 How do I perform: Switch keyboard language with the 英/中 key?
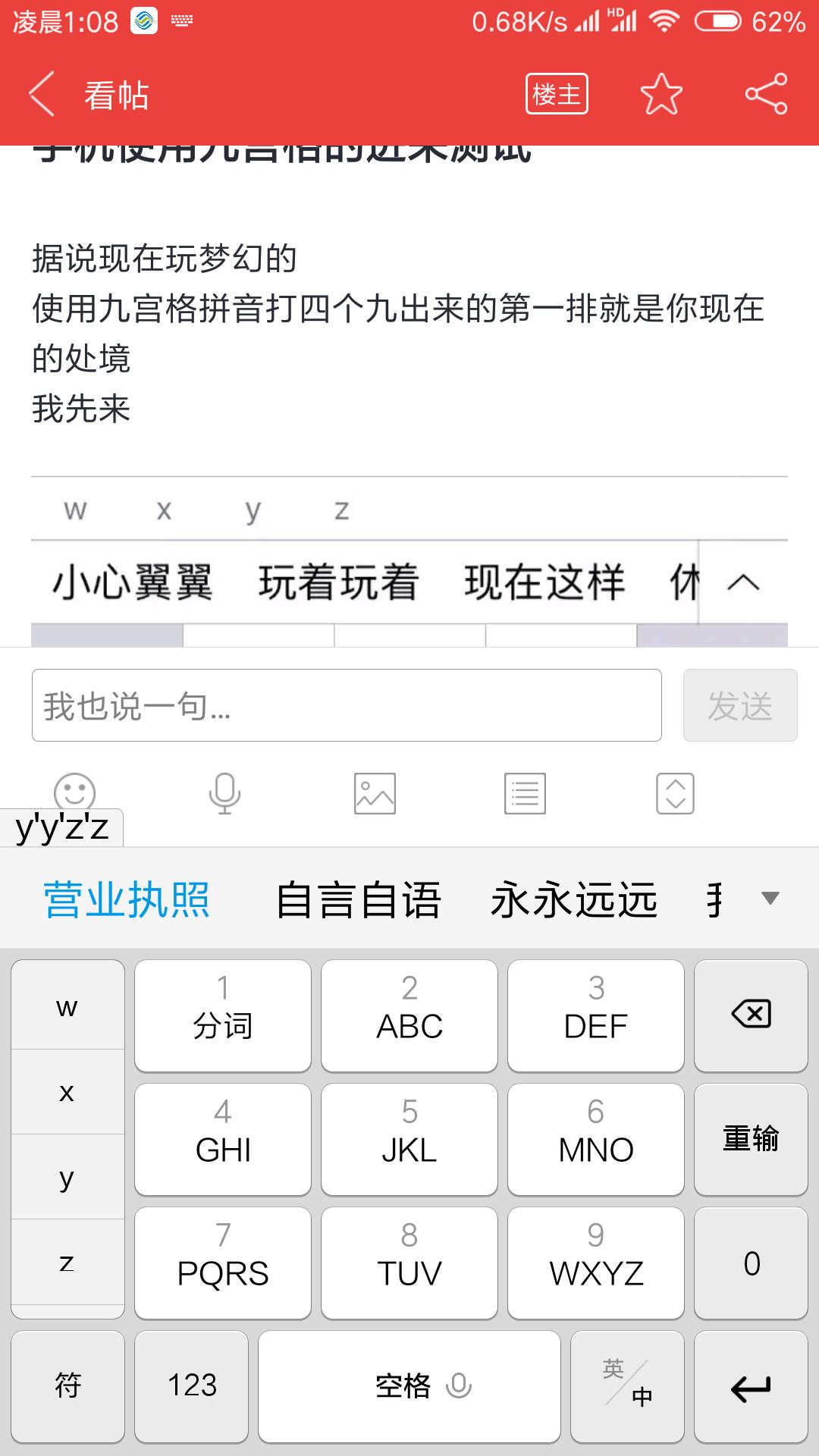pyautogui.click(x=627, y=1386)
